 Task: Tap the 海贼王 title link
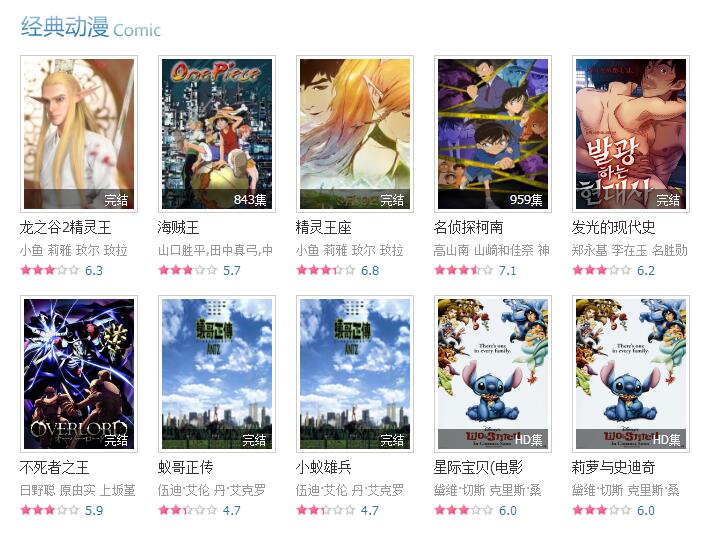(179, 228)
